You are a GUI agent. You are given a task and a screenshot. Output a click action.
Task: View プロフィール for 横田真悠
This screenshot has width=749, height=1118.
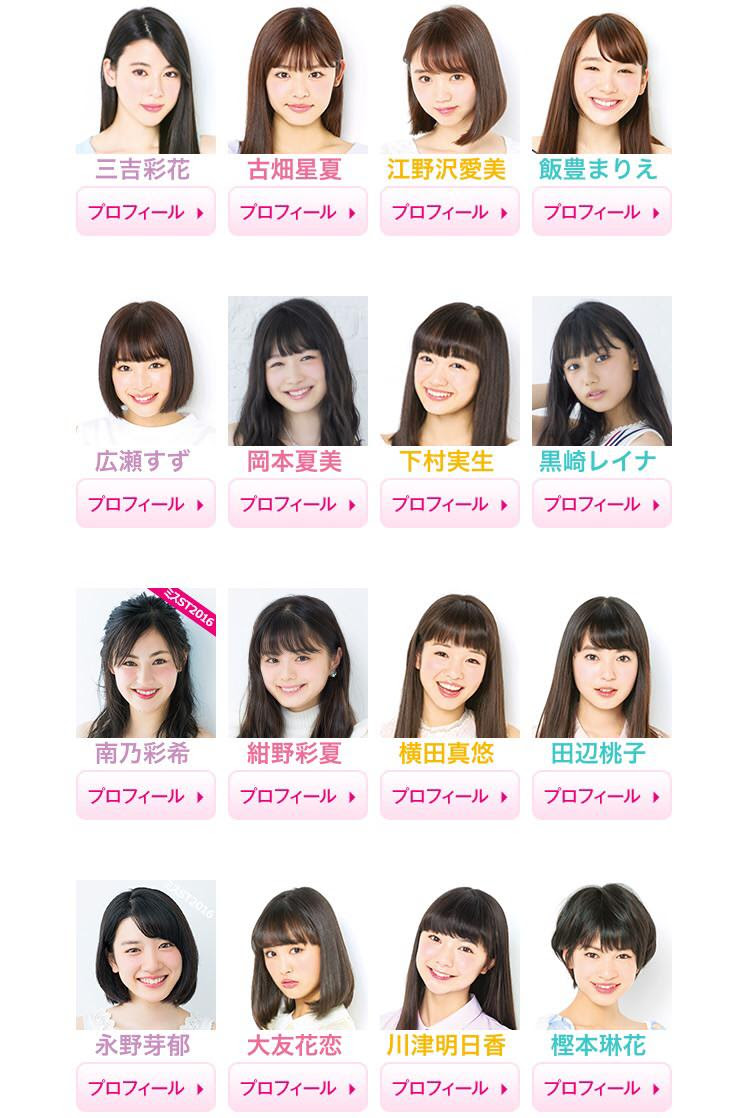tap(450, 796)
